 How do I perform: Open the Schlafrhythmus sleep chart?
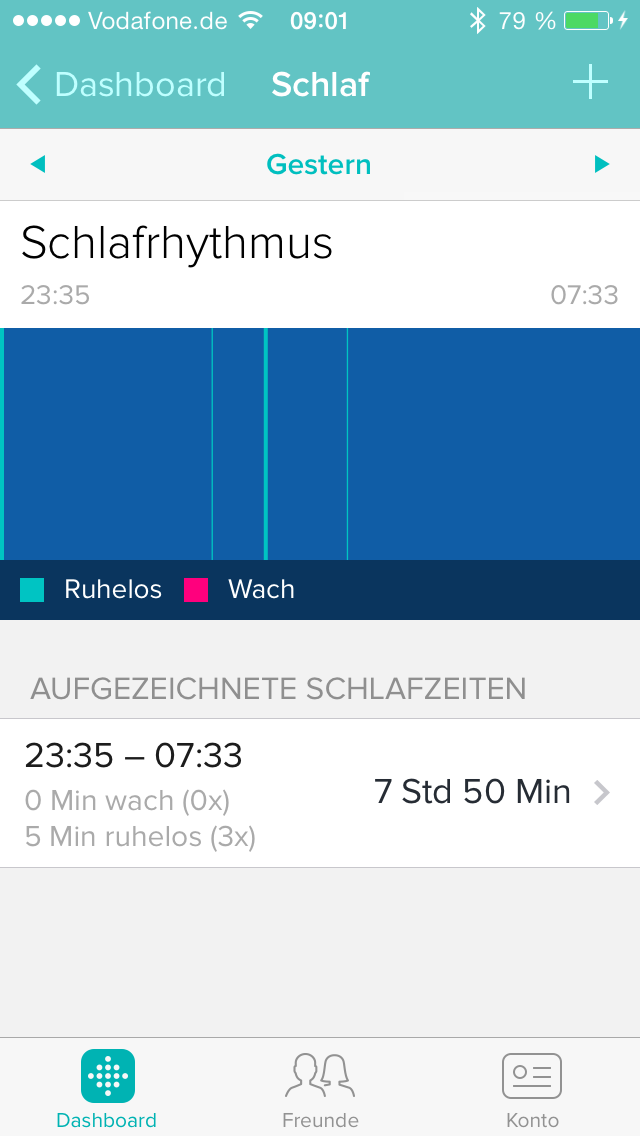click(x=320, y=443)
